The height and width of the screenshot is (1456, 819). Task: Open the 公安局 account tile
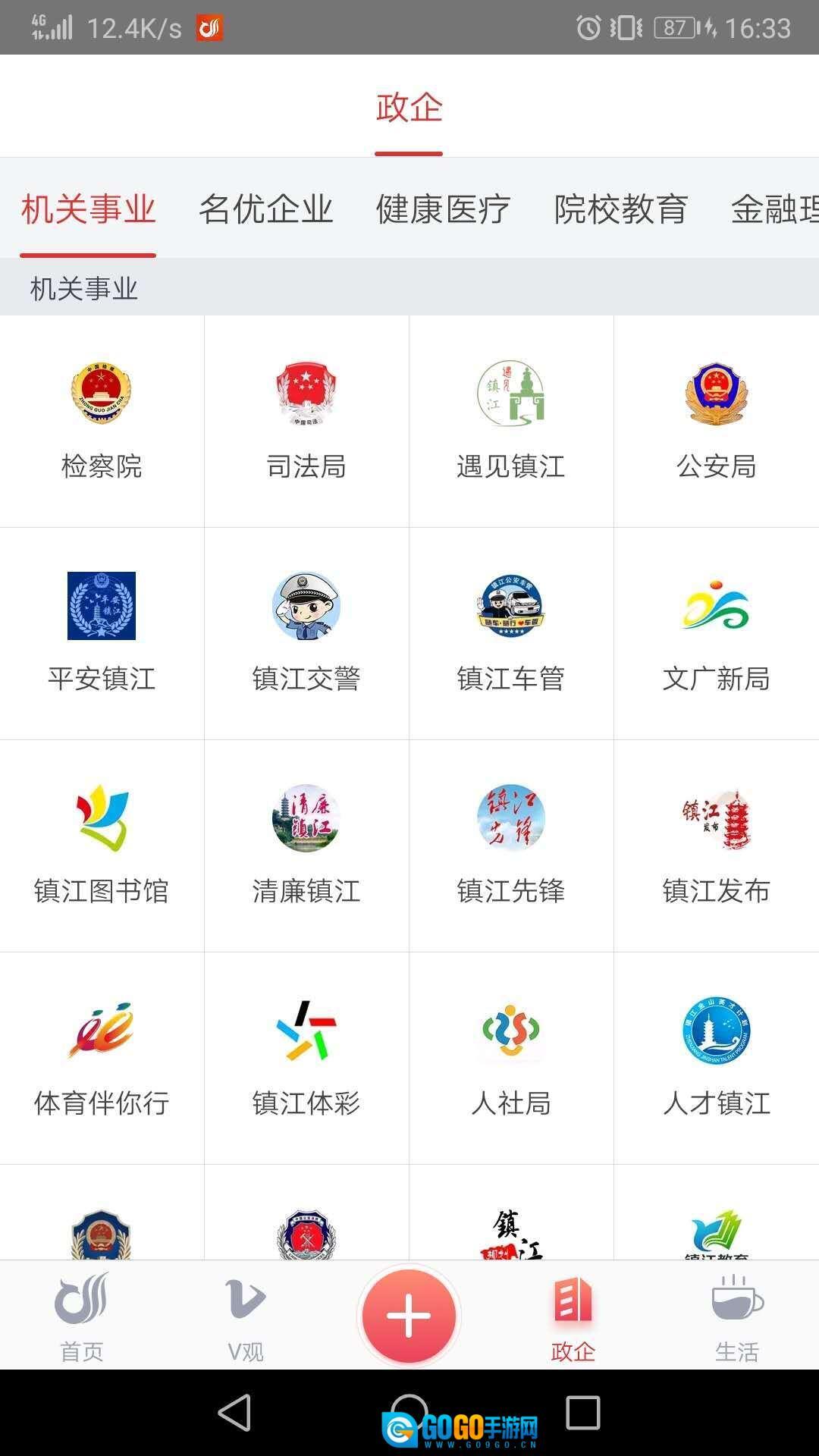[717, 421]
